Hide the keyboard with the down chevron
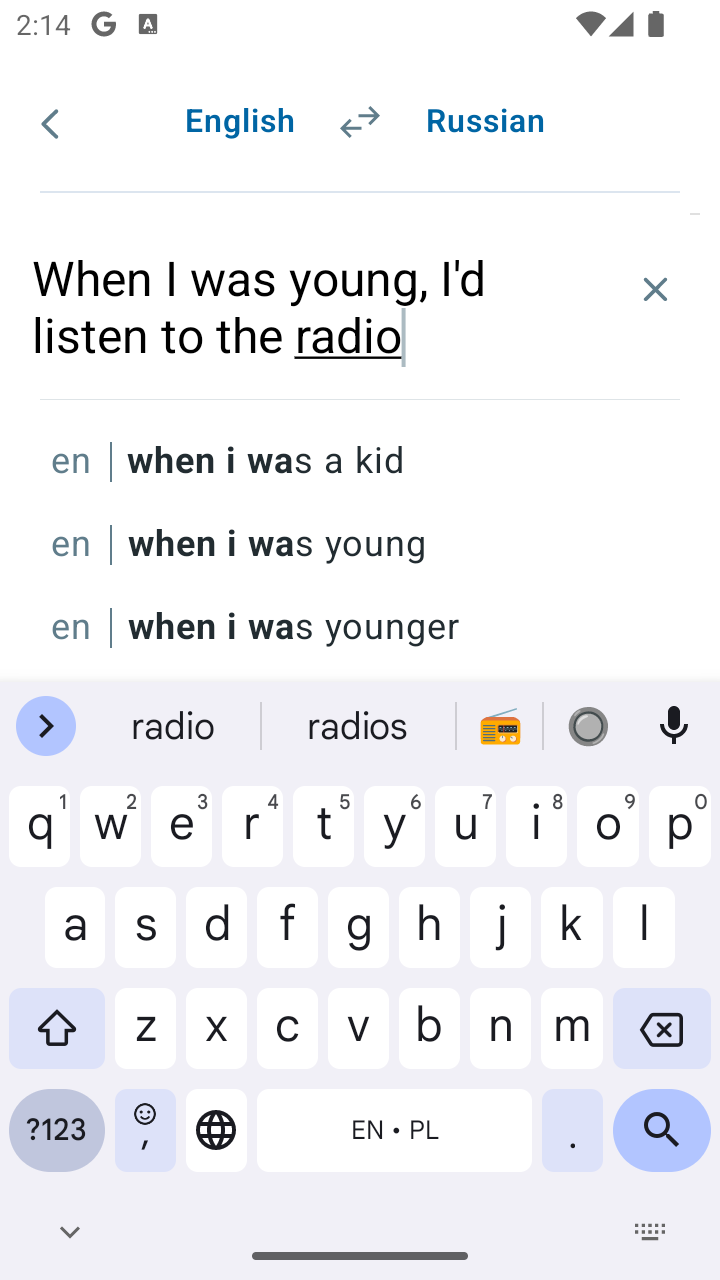 [x=70, y=1232]
